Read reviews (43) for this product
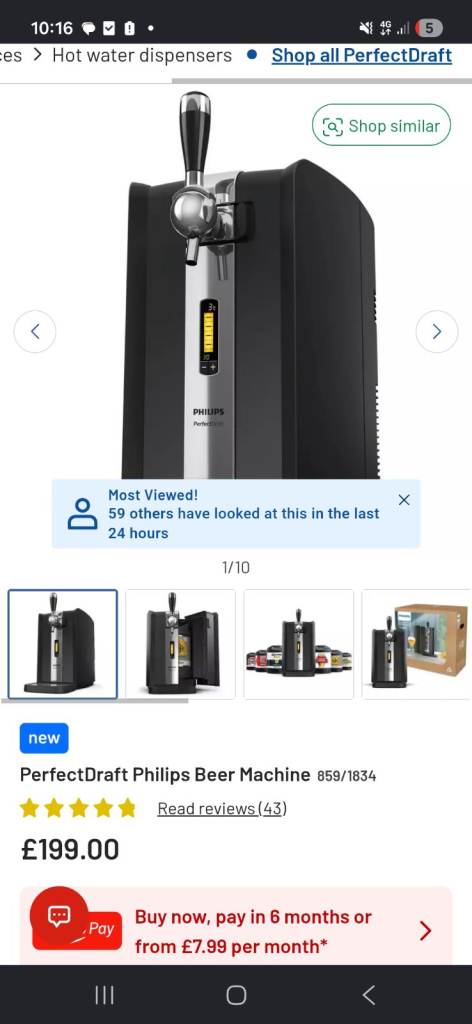The width and height of the screenshot is (472, 1024). click(222, 808)
